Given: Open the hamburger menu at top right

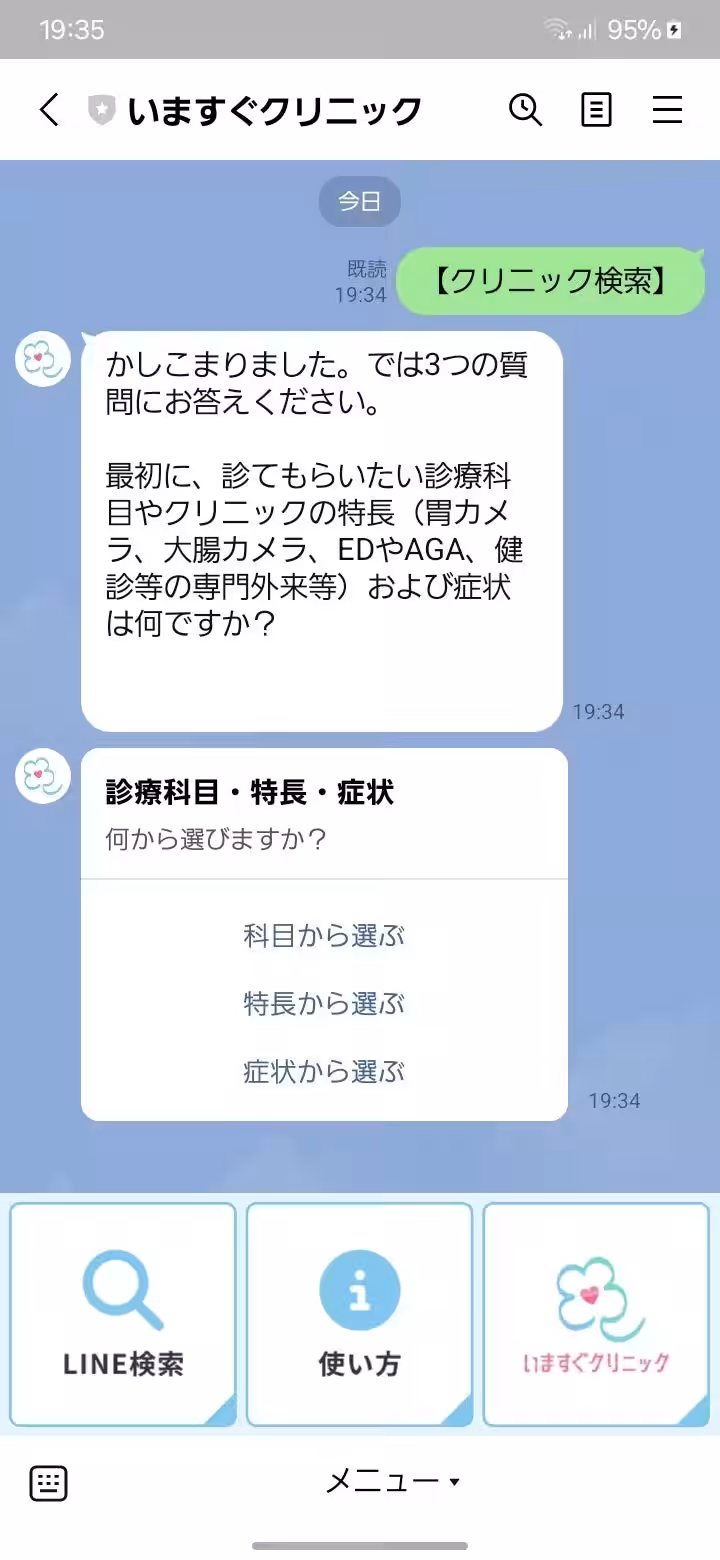Looking at the screenshot, I should pos(667,110).
